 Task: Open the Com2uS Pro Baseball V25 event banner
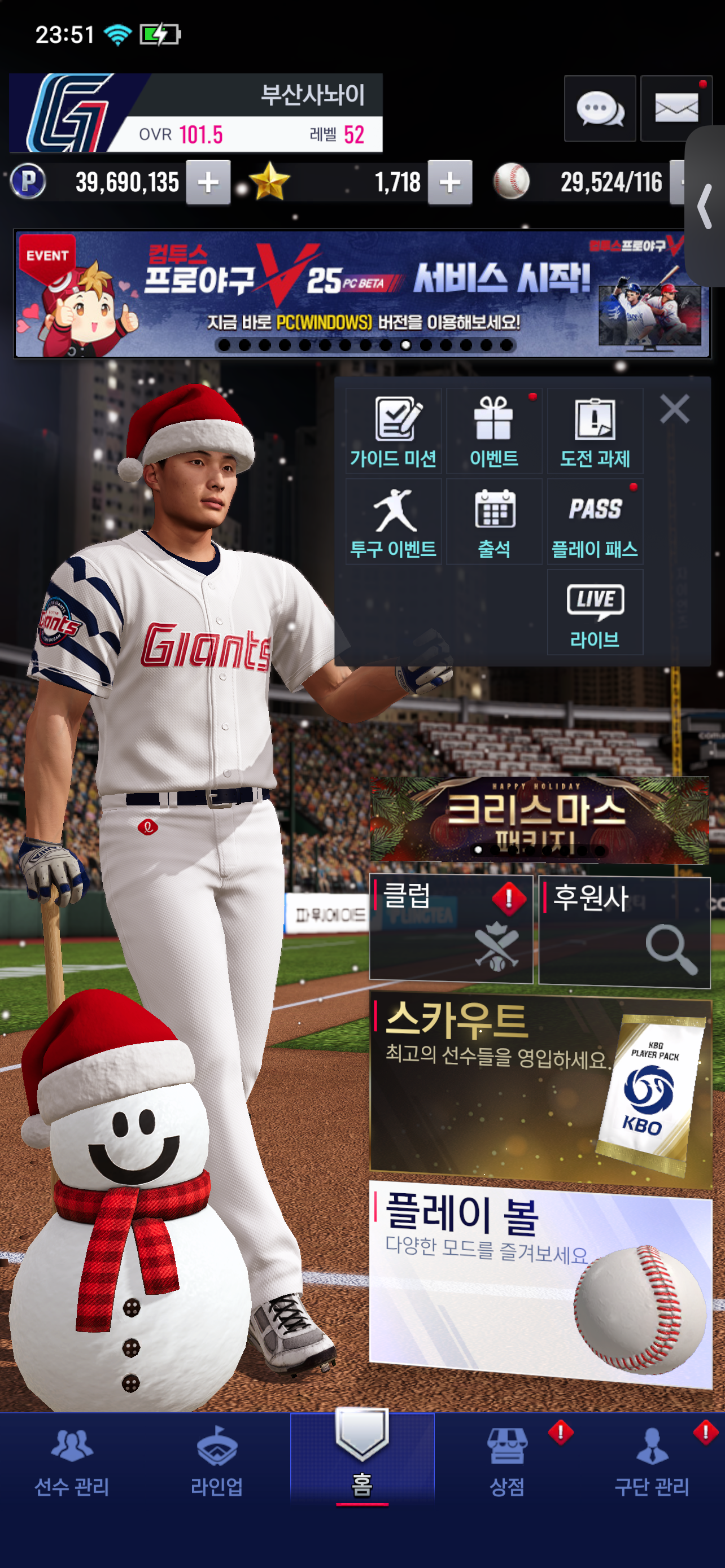[x=362, y=294]
